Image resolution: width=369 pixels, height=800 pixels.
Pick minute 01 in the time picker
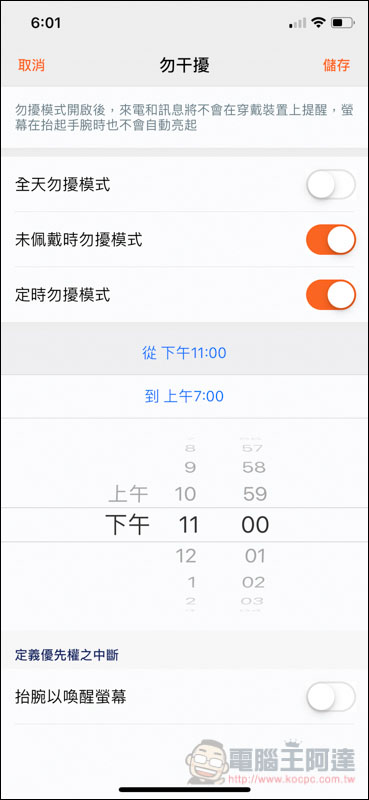(255, 556)
